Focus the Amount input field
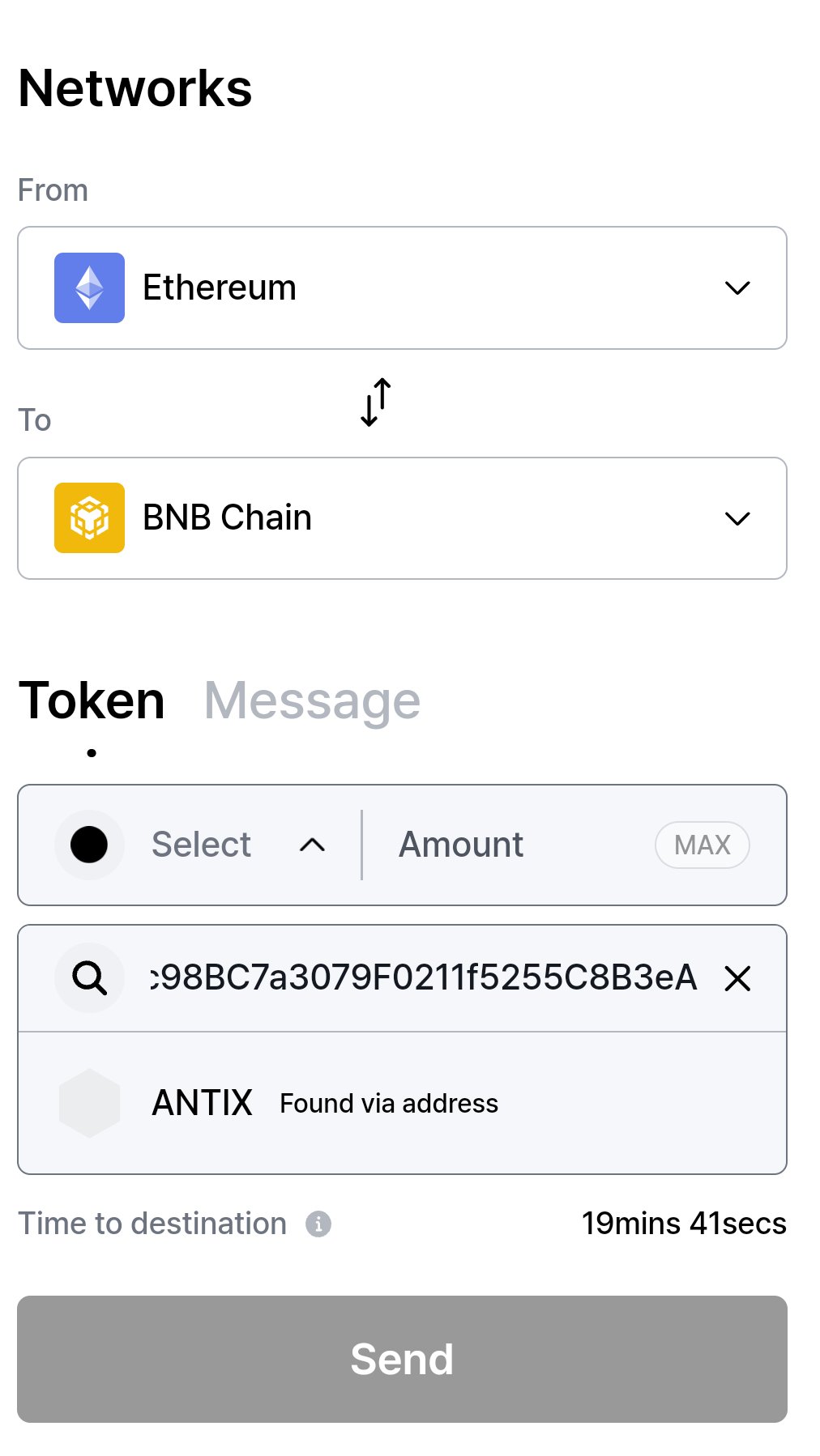 click(519, 845)
